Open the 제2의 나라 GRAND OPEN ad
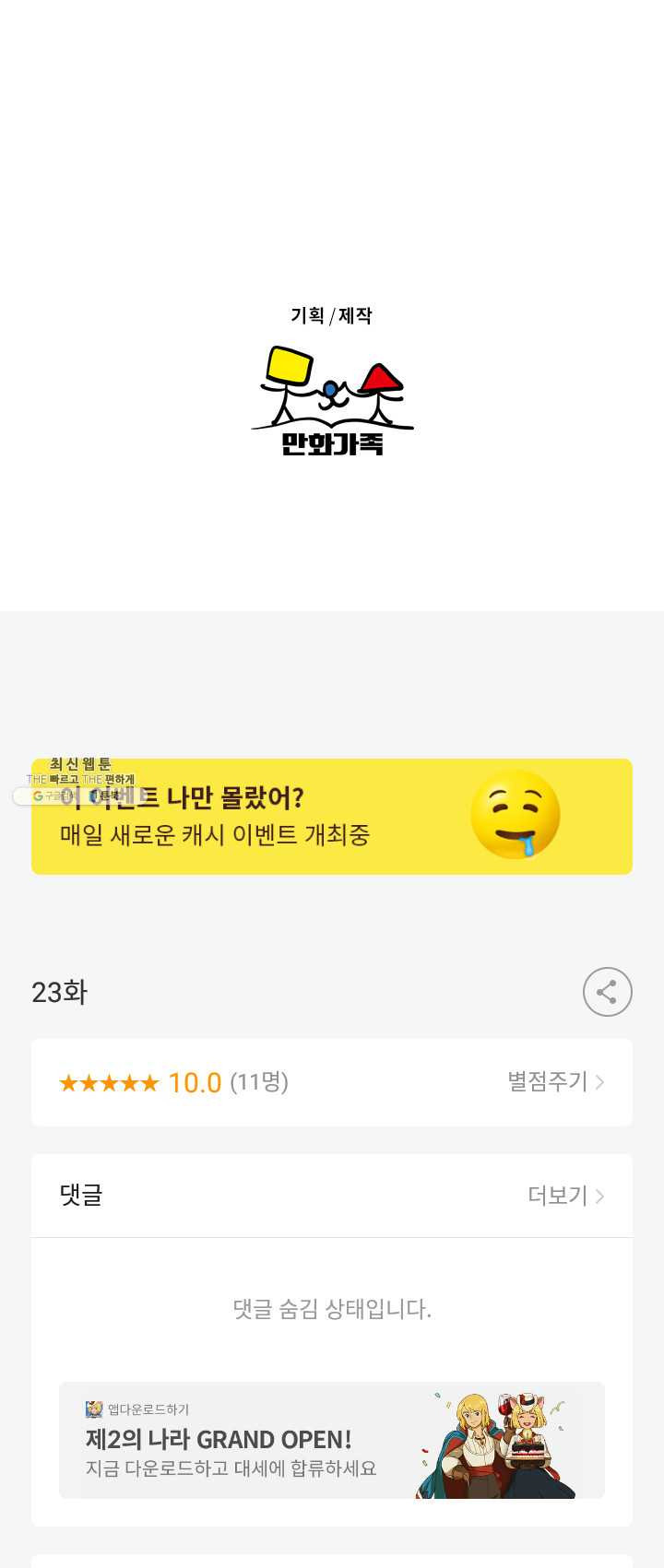 pos(332,1440)
